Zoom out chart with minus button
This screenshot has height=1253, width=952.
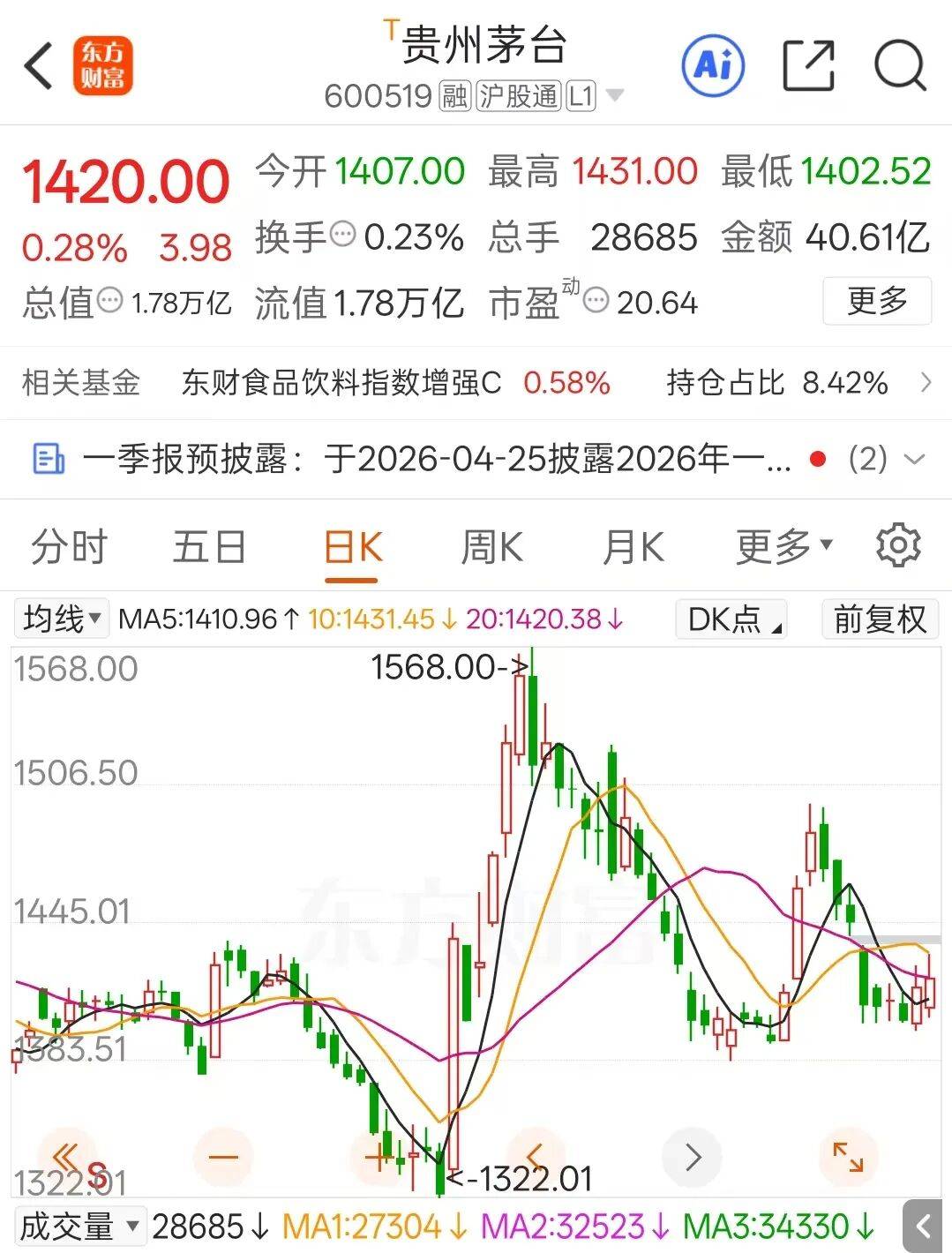coord(223,1157)
